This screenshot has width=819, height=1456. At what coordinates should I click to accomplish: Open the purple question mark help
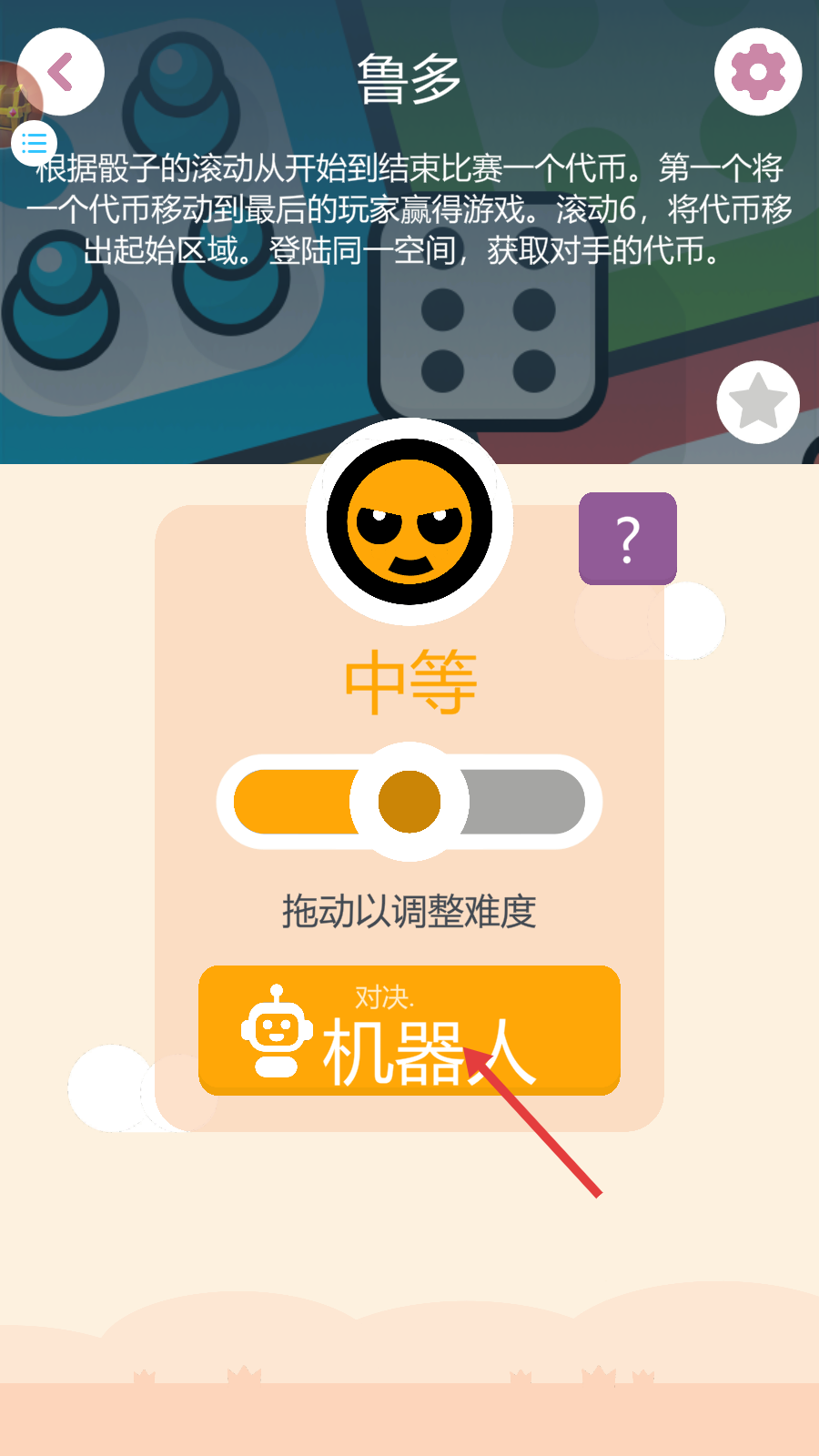[x=628, y=539]
